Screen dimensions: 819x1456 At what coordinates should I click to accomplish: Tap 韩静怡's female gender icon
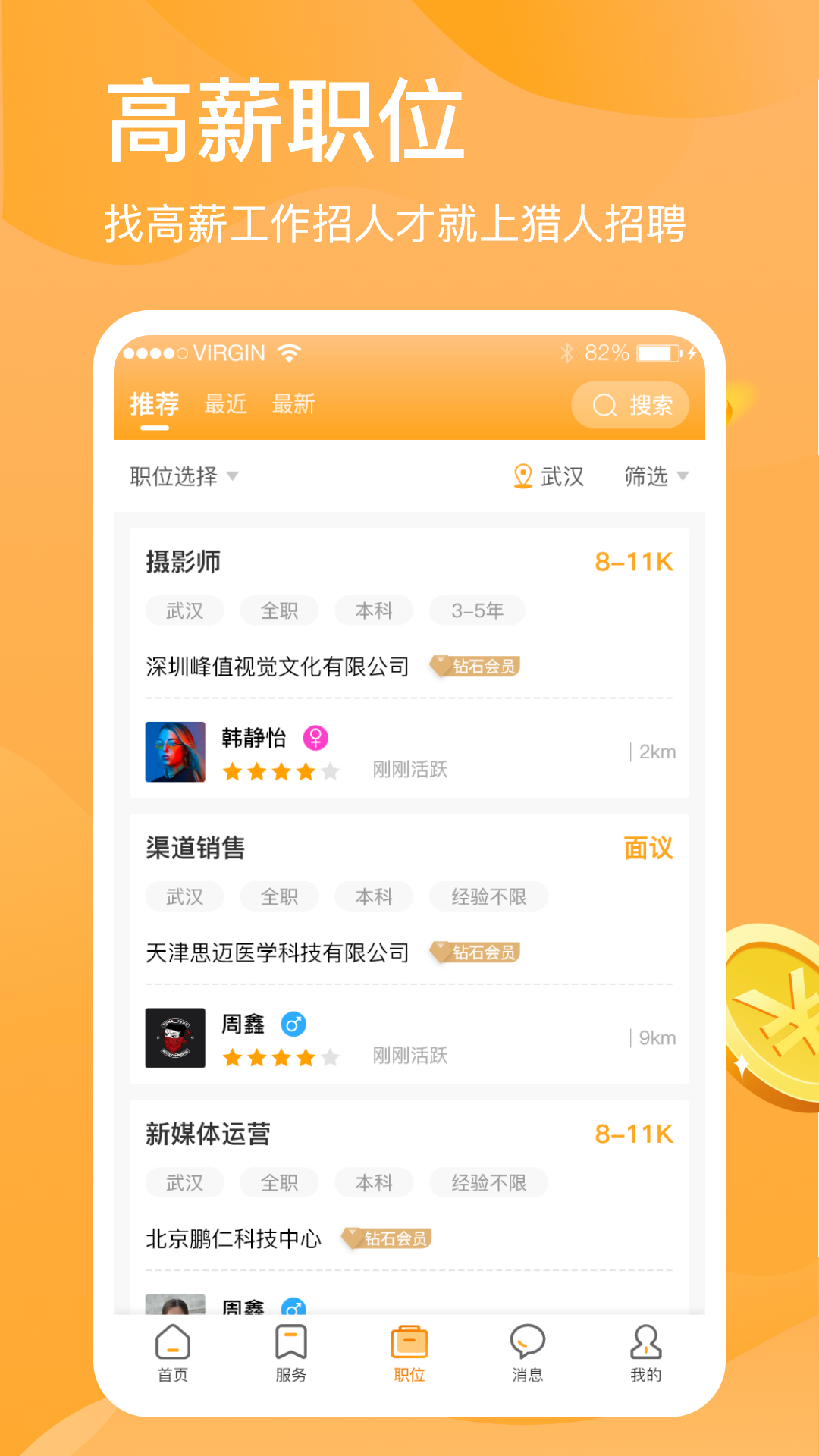point(314,738)
